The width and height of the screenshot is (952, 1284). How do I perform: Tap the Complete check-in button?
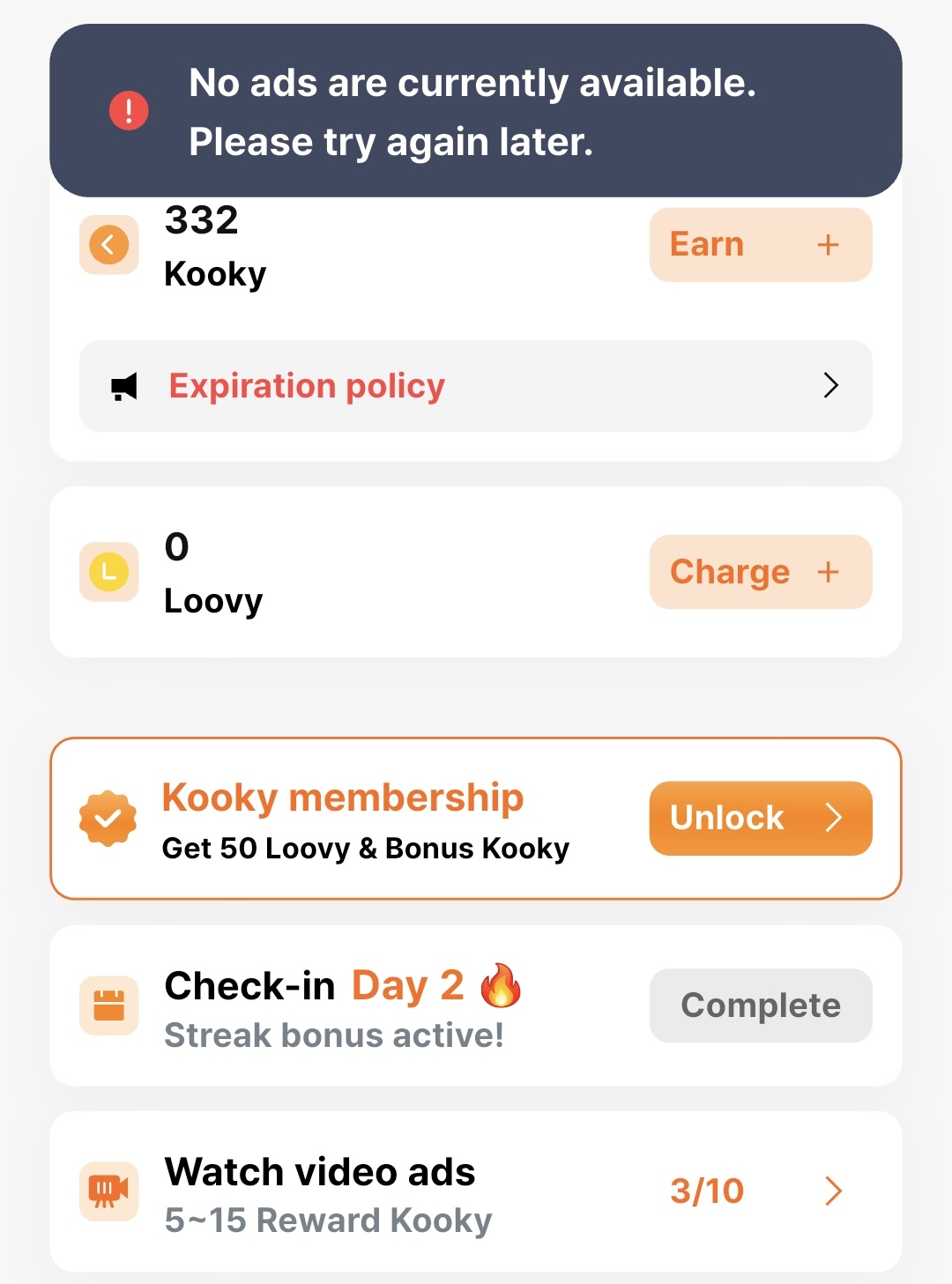point(760,1006)
